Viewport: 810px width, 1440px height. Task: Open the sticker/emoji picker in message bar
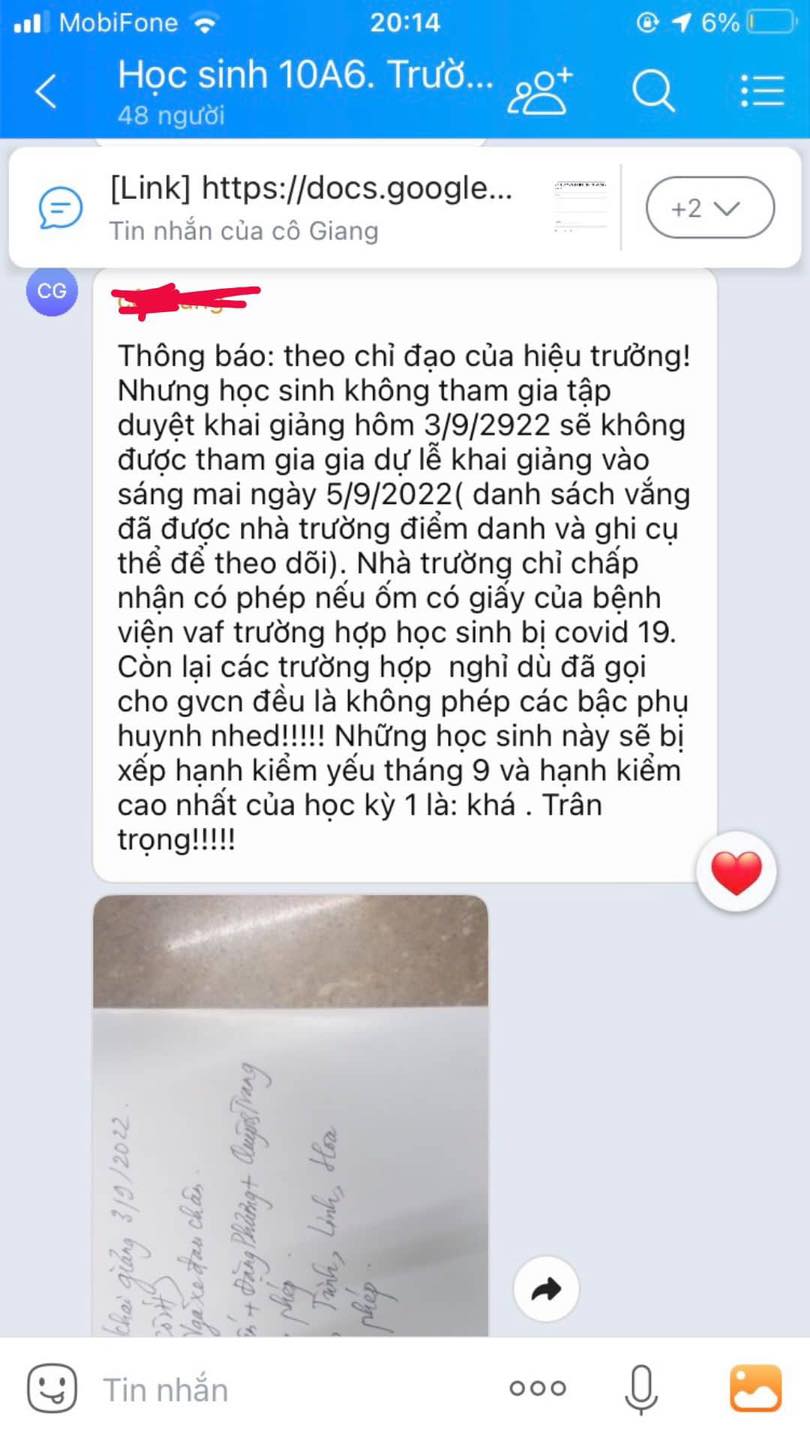point(50,1388)
